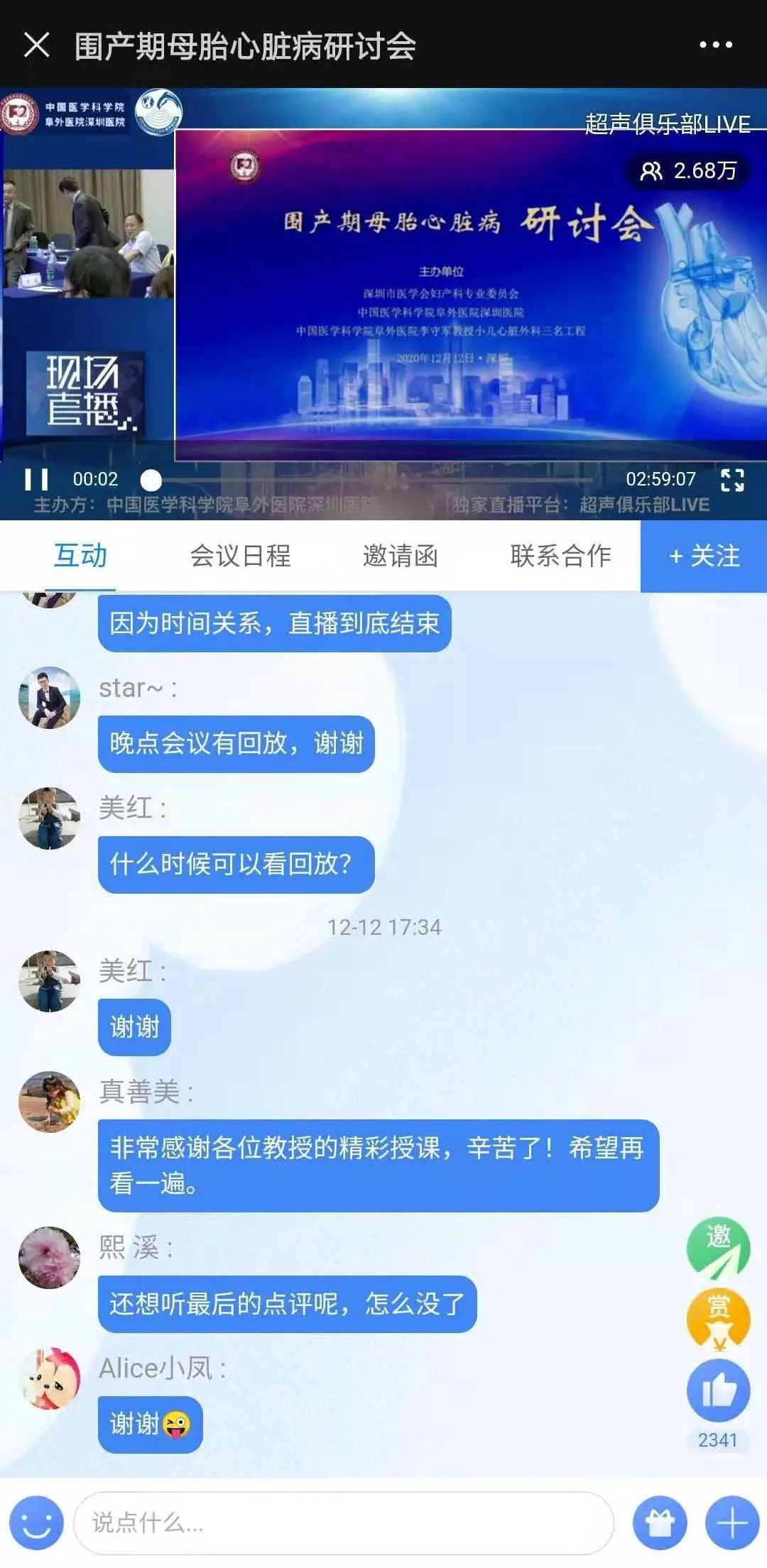767x1568 pixels.
Task: Open the 邀请函 tab
Action: click(x=400, y=556)
